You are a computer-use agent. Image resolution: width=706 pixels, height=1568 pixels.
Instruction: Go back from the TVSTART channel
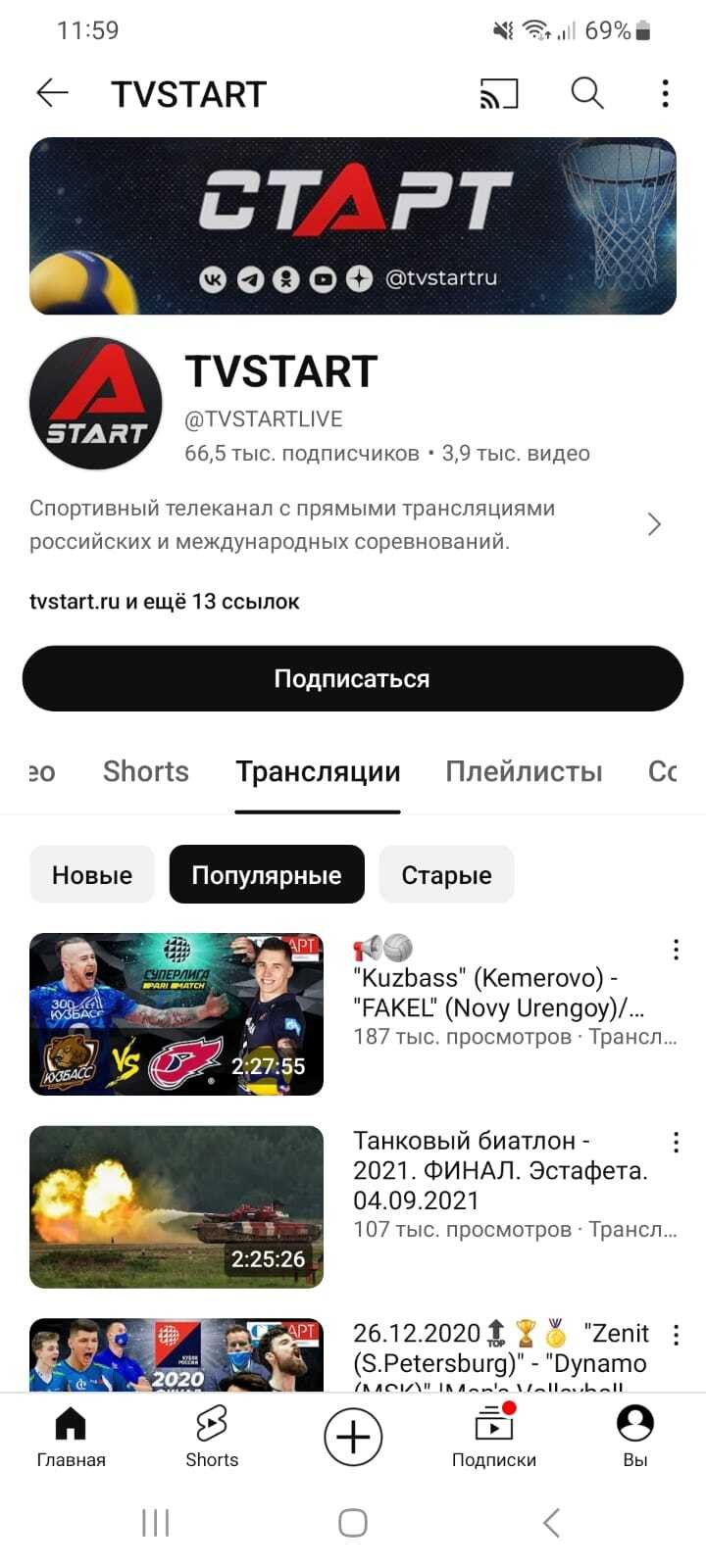coord(52,93)
